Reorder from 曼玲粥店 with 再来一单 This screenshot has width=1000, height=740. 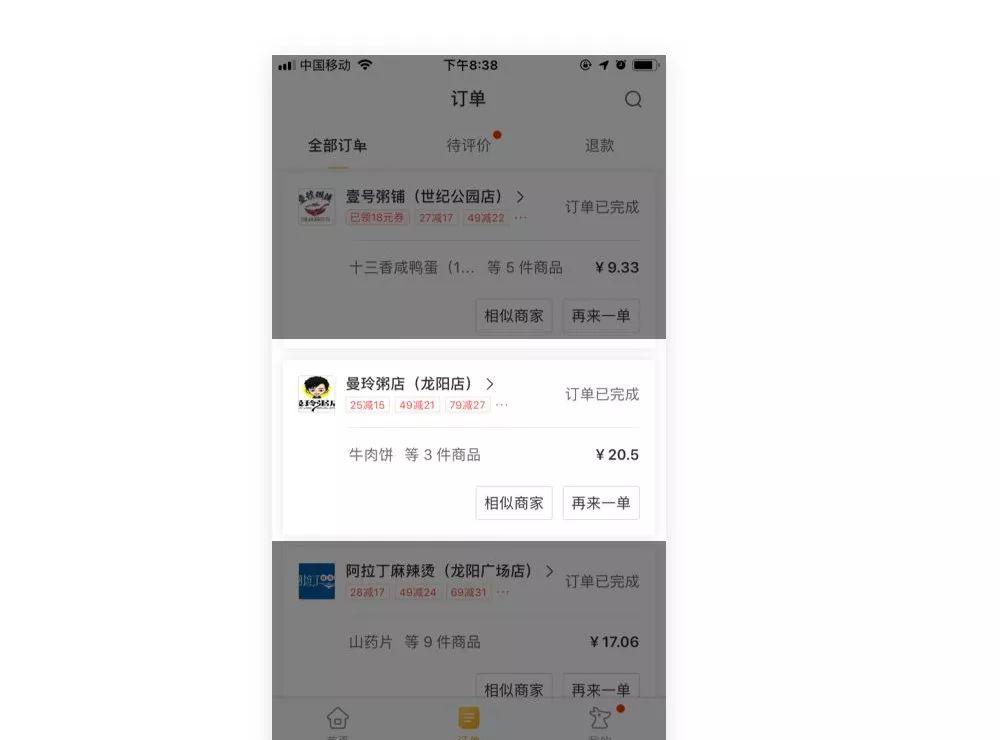[x=600, y=503]
